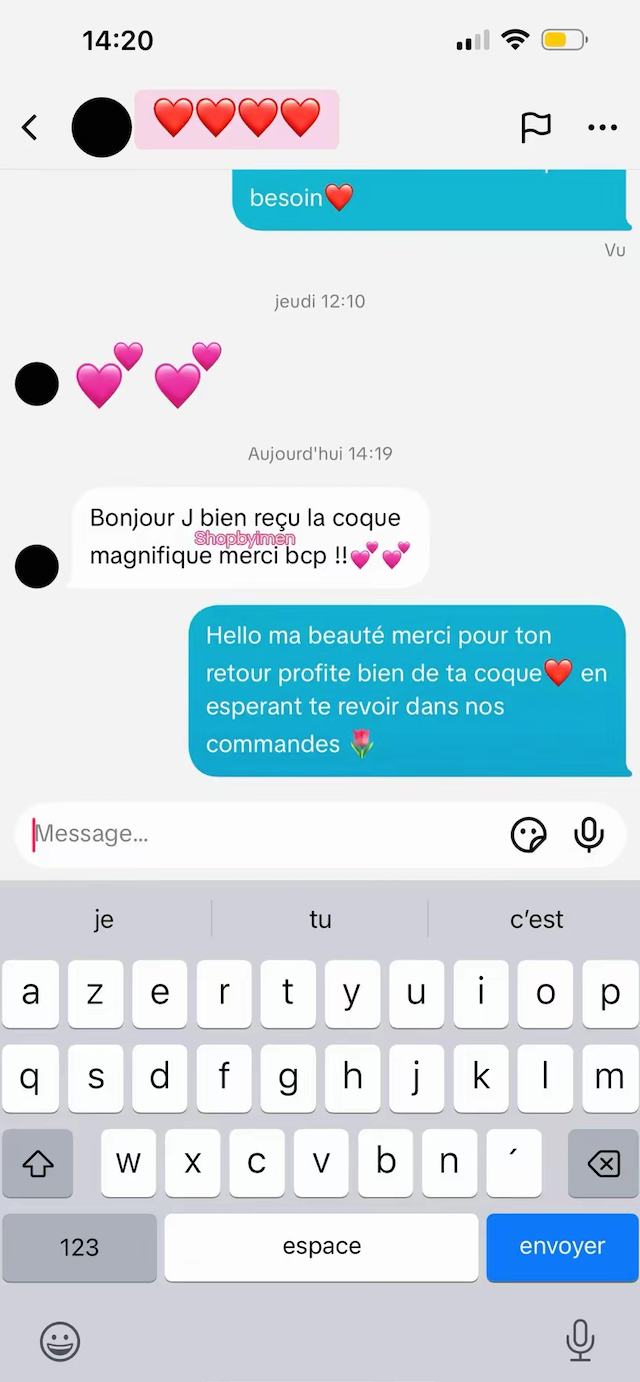Switch keyboard to 123 numbers
The image size is (640, 1382).
pyautogui.click(x=79, y=1247)
